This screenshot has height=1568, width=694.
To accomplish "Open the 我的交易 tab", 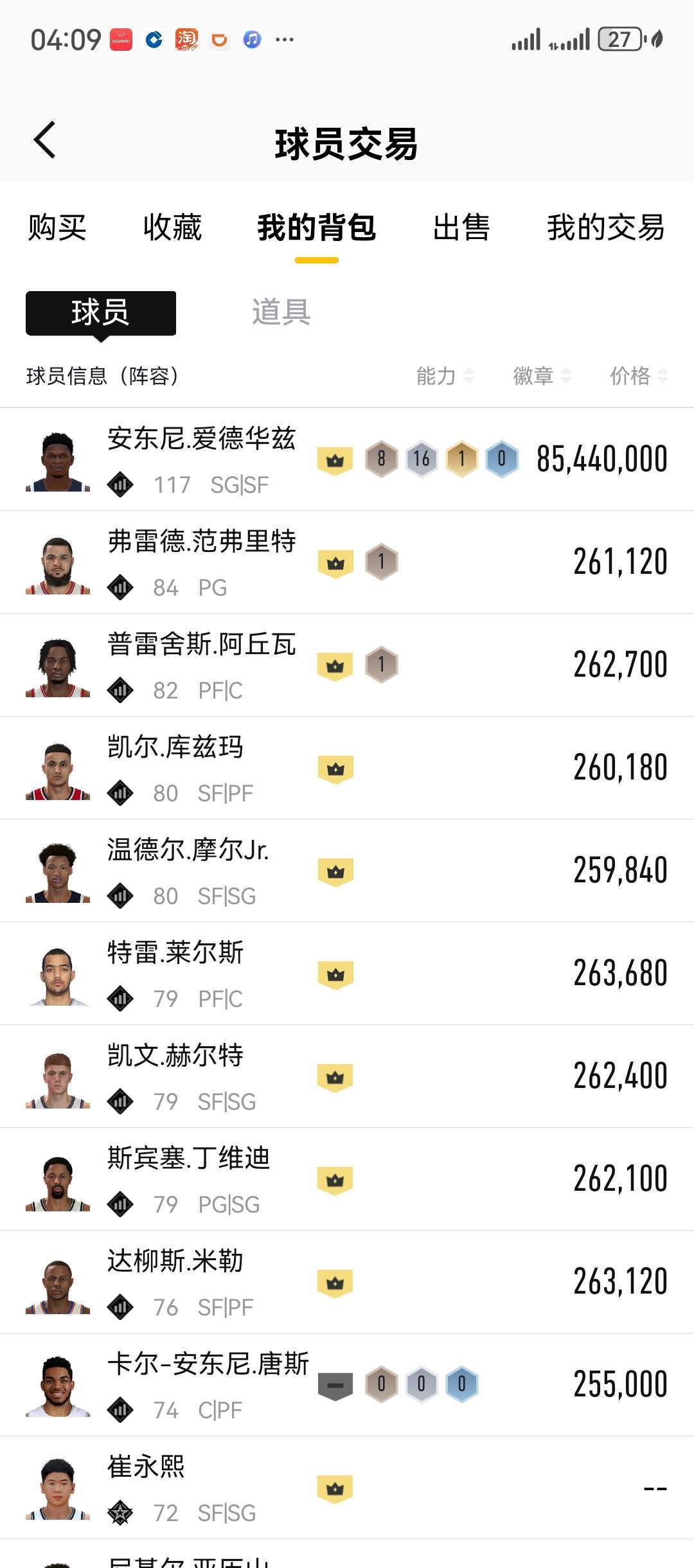I will coord(605,229).
